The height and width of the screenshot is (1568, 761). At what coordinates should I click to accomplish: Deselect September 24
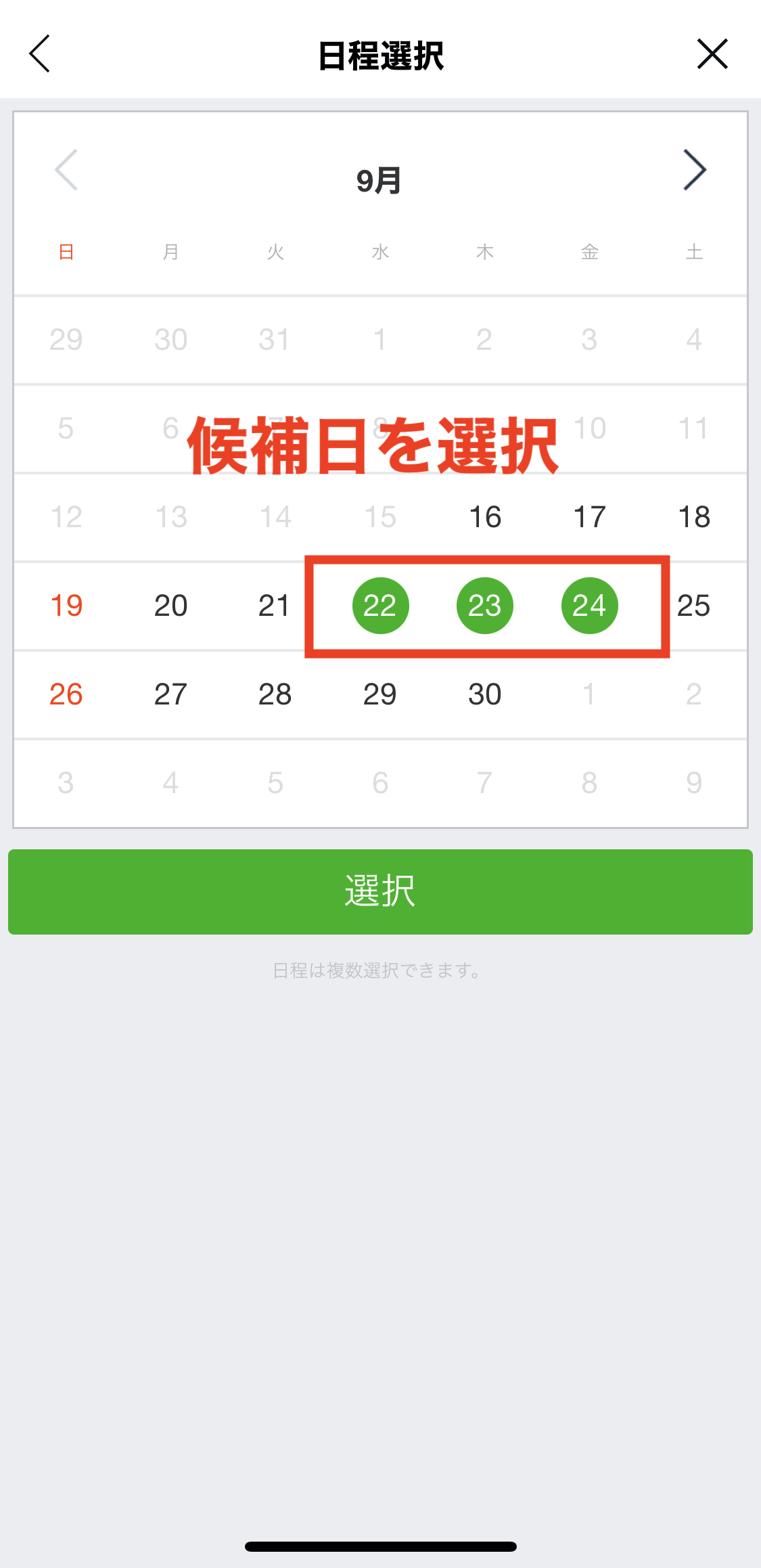coord(589,606)
